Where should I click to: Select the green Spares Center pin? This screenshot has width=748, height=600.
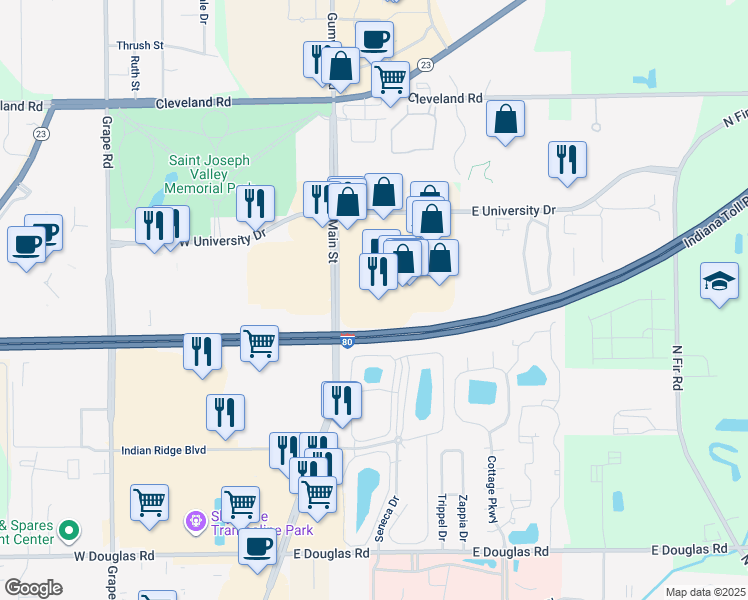tap(69, 531)
